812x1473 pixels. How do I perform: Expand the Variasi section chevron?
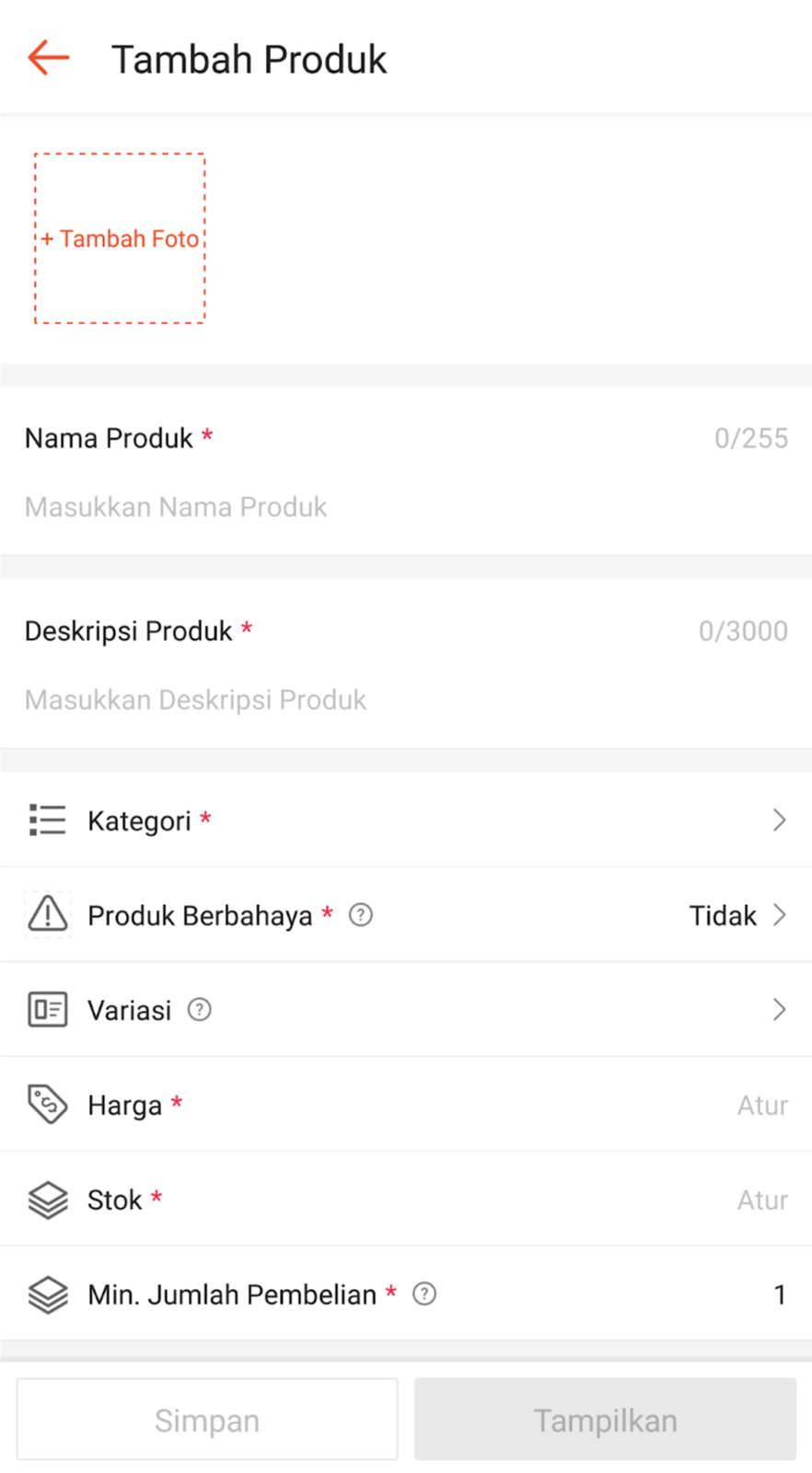780,1009
